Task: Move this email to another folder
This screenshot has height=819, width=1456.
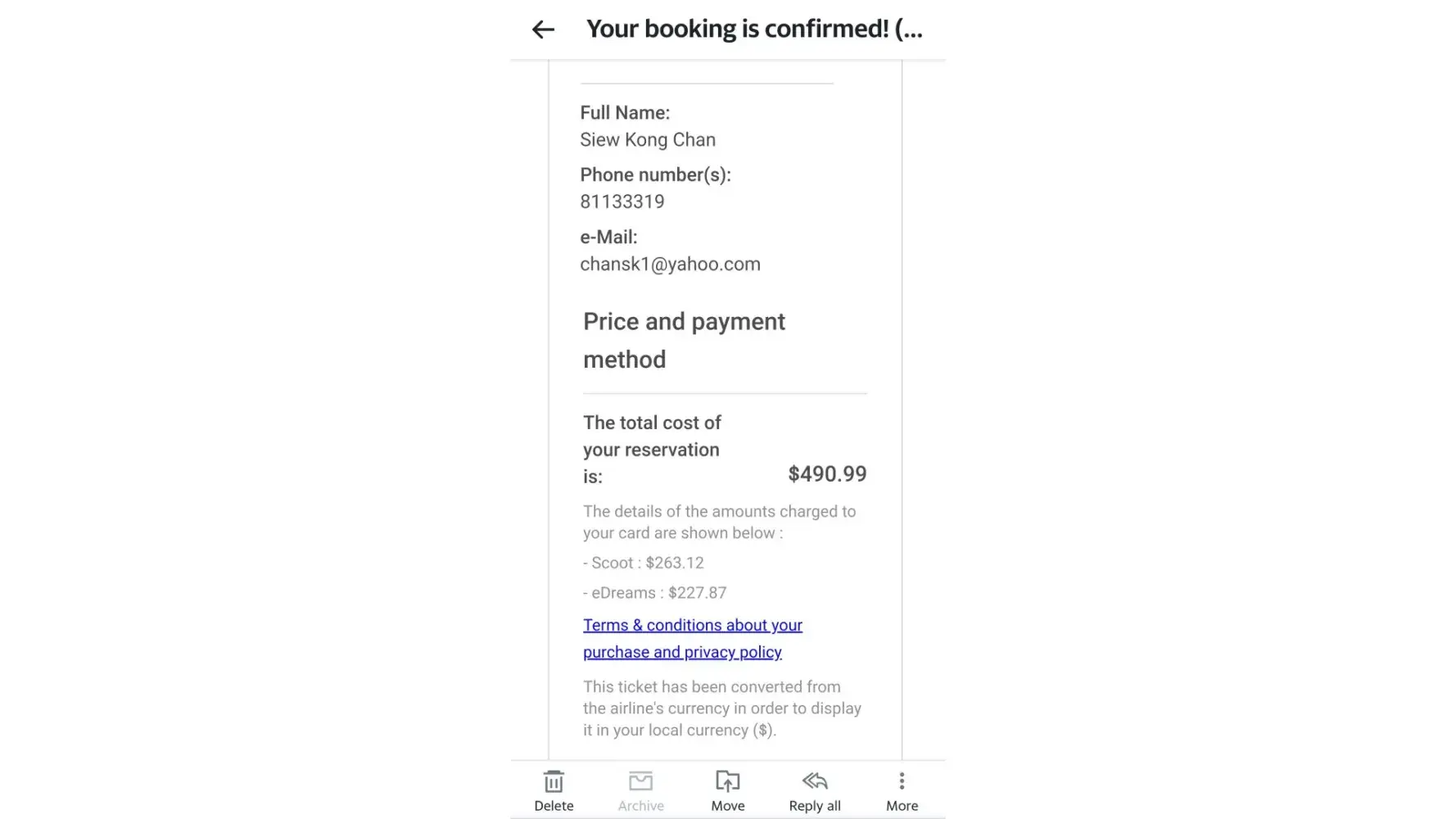Action: (x=727, y=790)
